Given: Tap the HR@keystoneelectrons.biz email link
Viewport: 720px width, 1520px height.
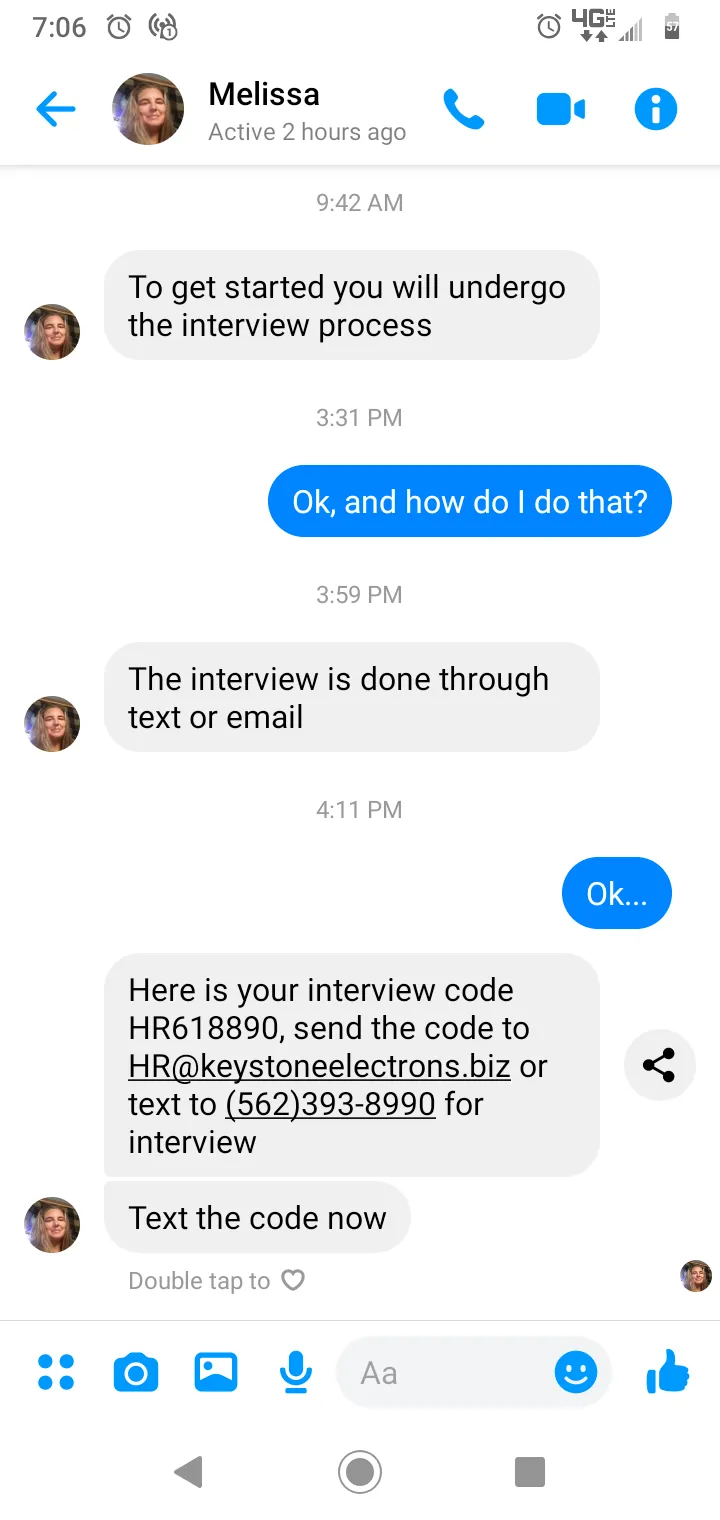Looking at the screenshot, I should [x=320, y=1066].
